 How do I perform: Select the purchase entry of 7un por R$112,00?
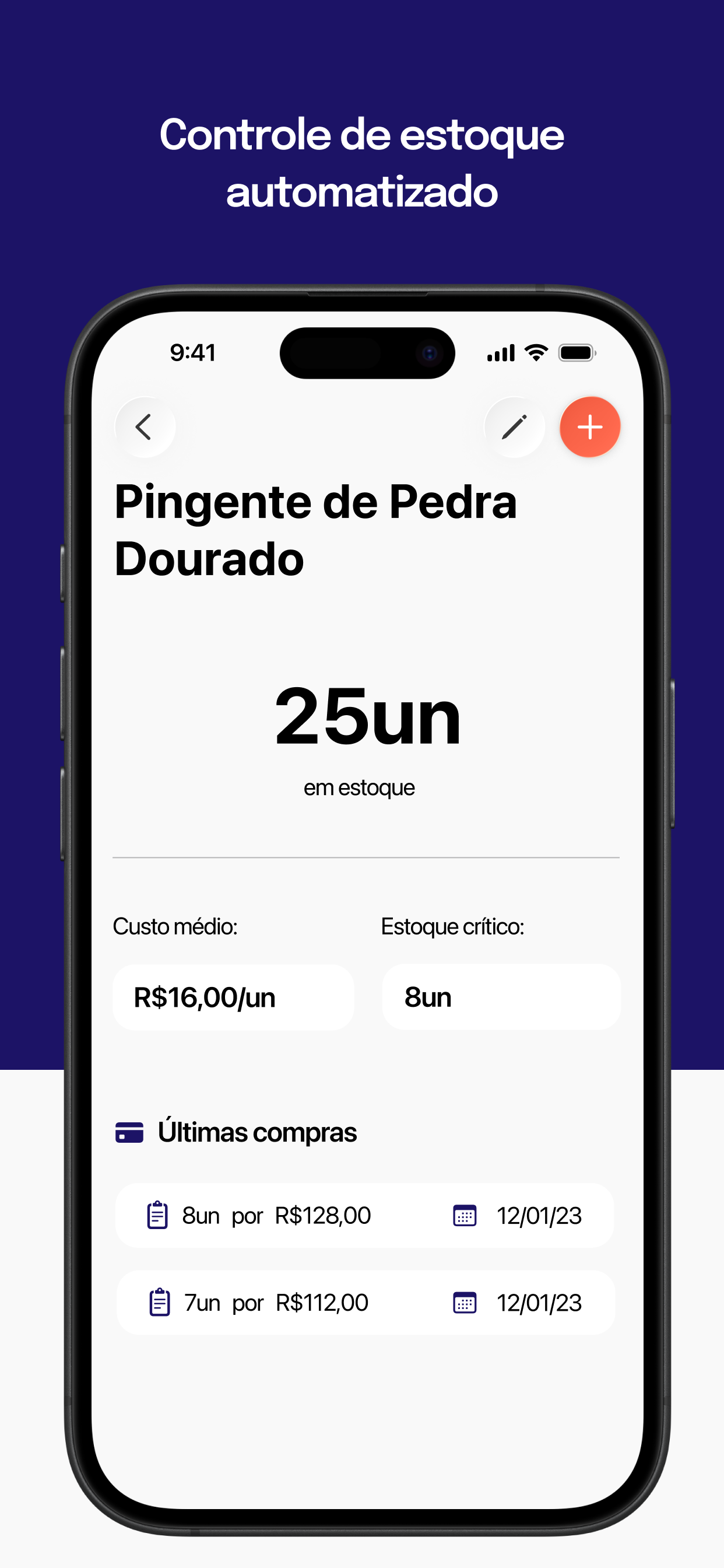pyautogui.click(x=365, y=1302)
